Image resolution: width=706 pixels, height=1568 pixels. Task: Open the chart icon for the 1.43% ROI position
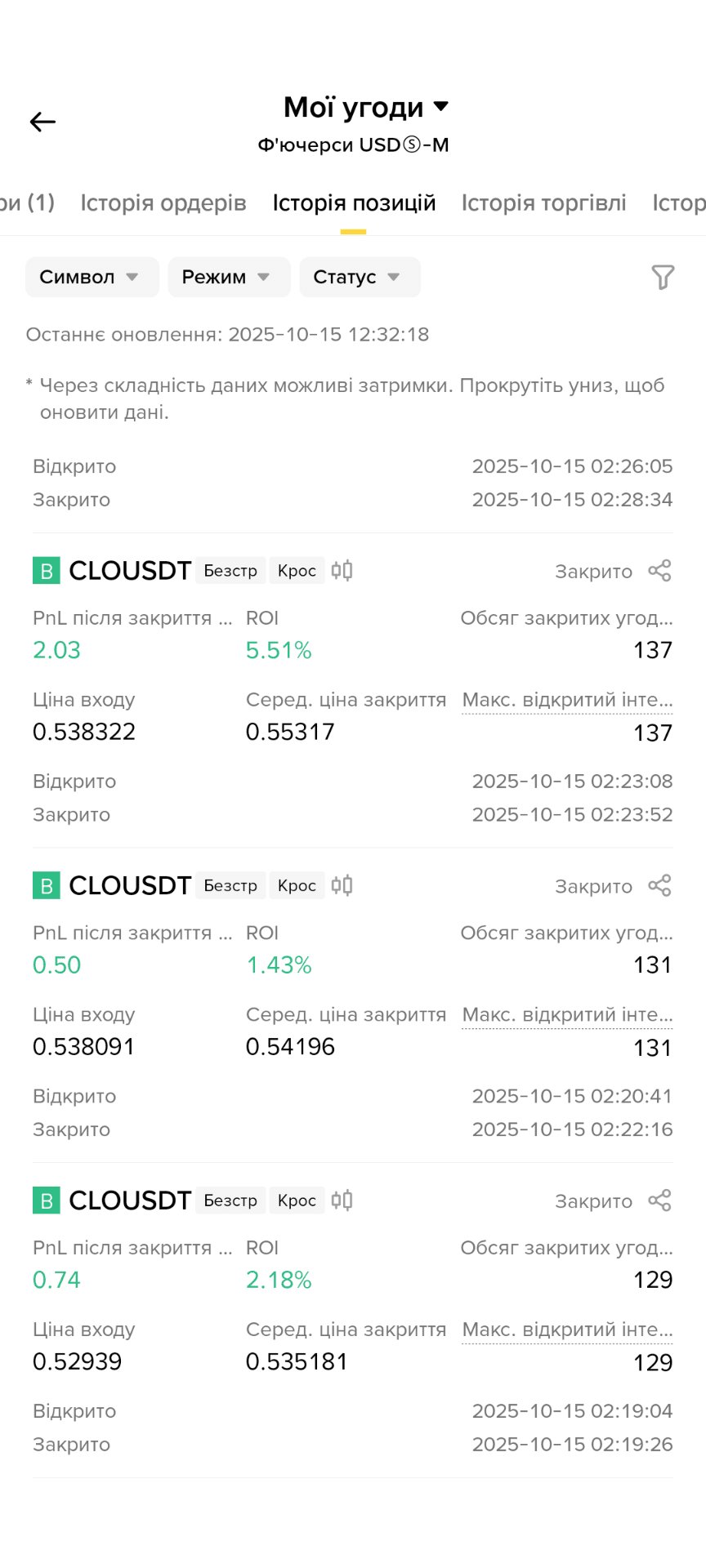coord(342,885)
